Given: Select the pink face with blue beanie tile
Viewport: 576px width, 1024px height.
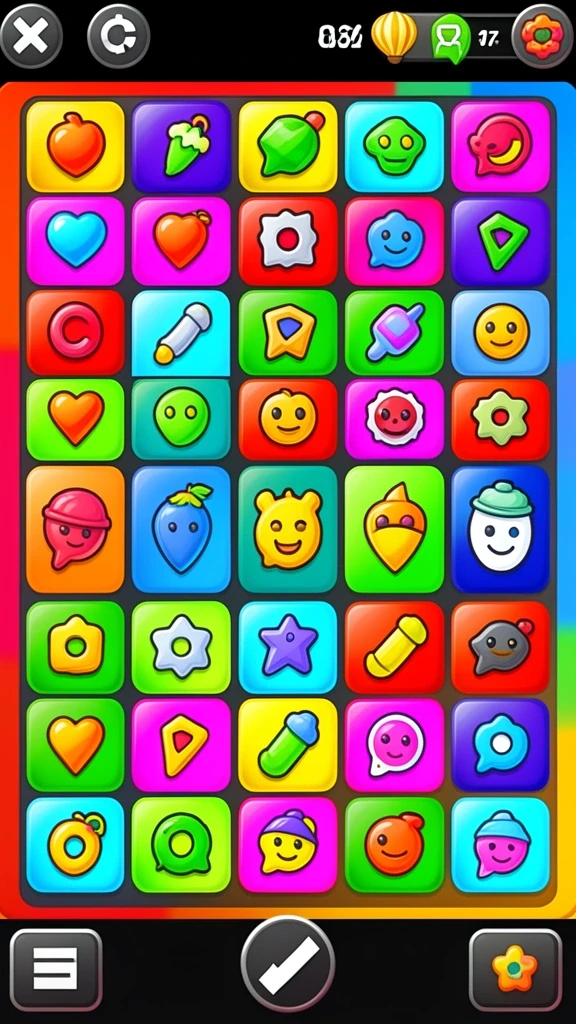Looking at the screenshot, I should pyautogui.click(x=500, y=844).
